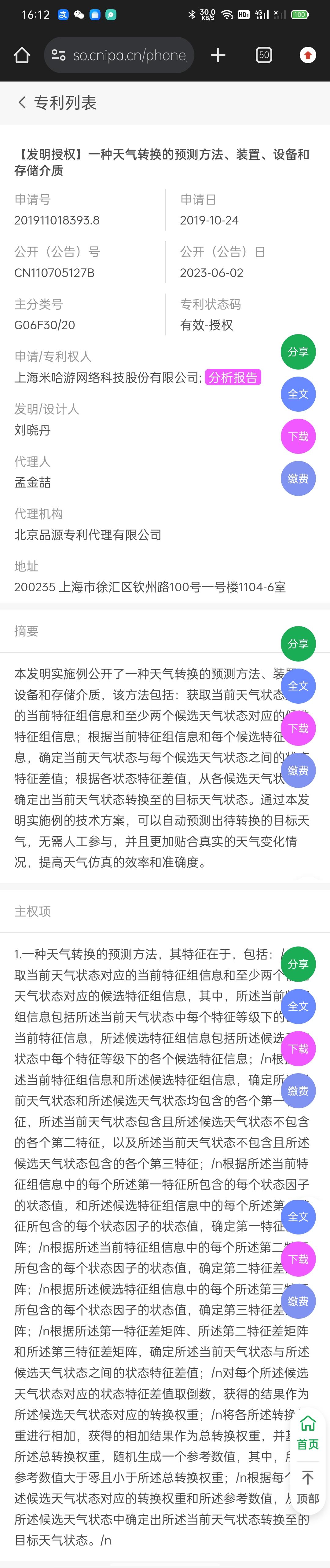Tap 分享 beside the 申请/专利权人 label

pos(298,352)
